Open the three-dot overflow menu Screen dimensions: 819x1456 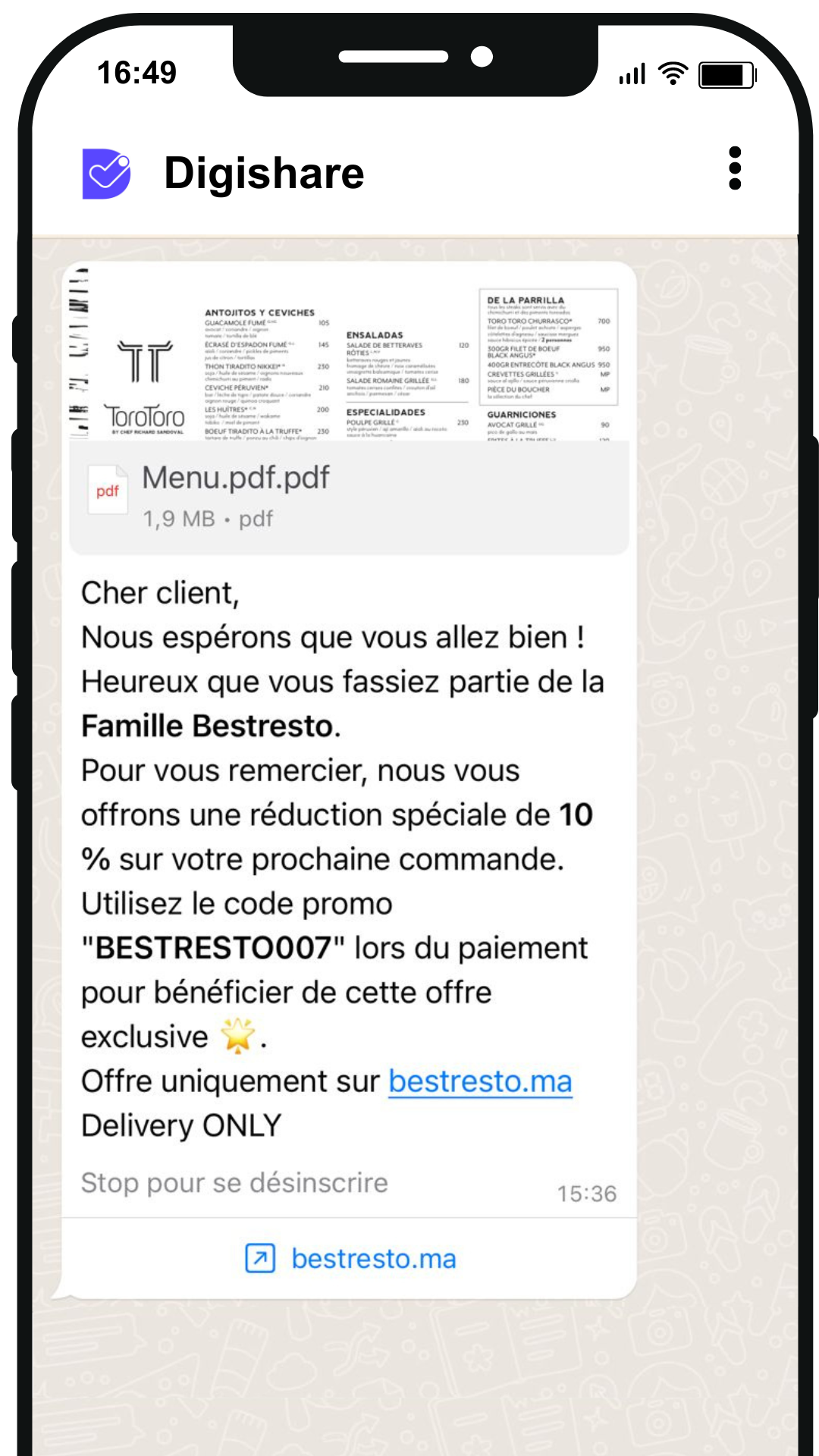click(734, 168)
